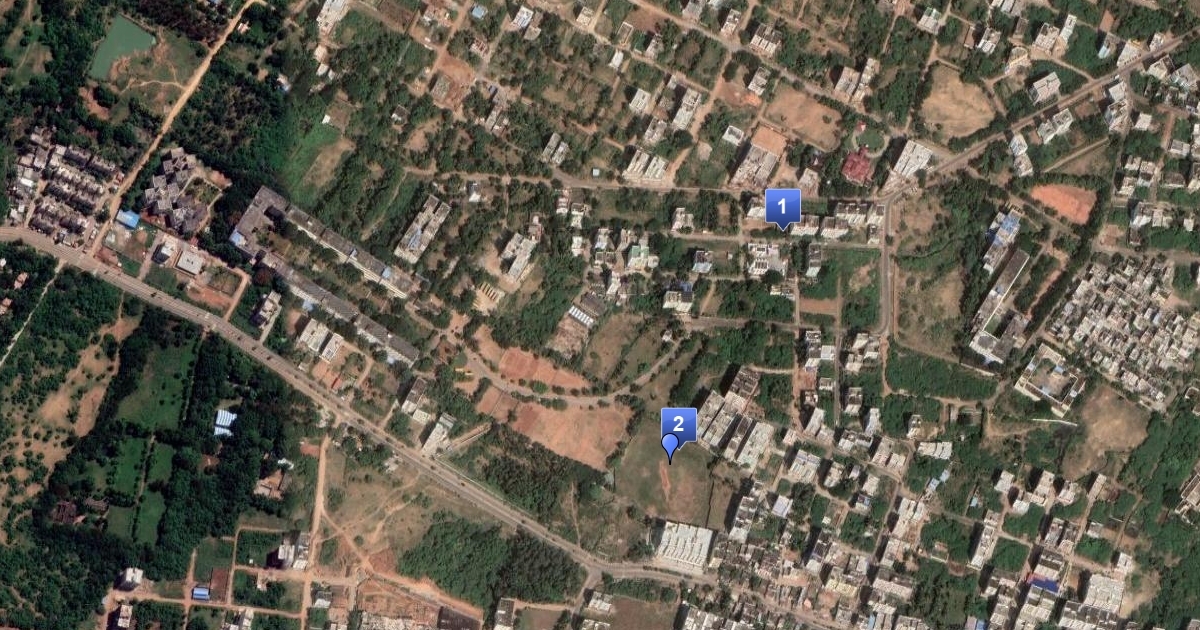Viewport: 1200px width, 630px height.
Task: Select map marker number 1
Action: tap(783, 208)
